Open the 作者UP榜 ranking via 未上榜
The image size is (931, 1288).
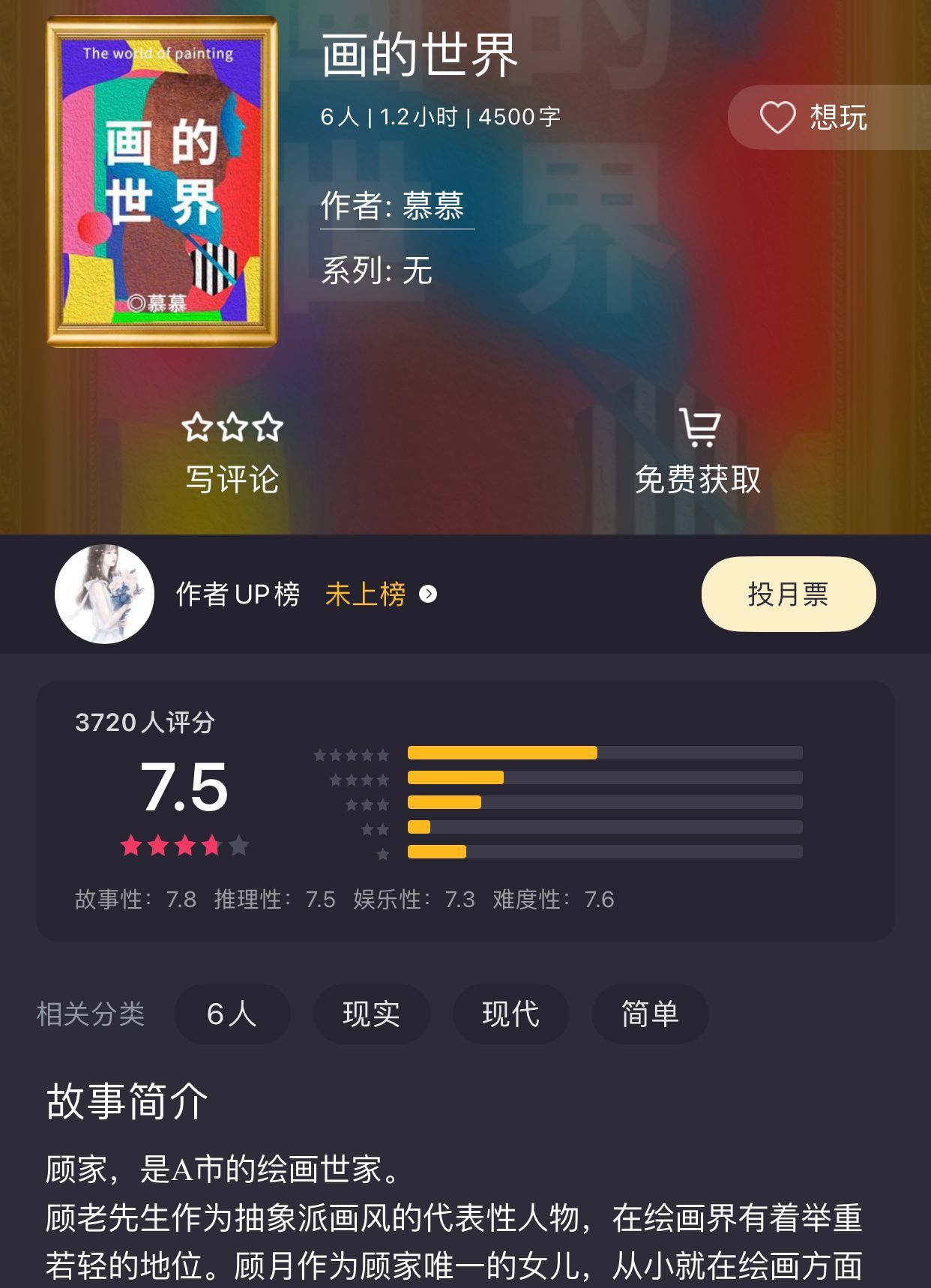pyautogui.click(x=380, y=595)
